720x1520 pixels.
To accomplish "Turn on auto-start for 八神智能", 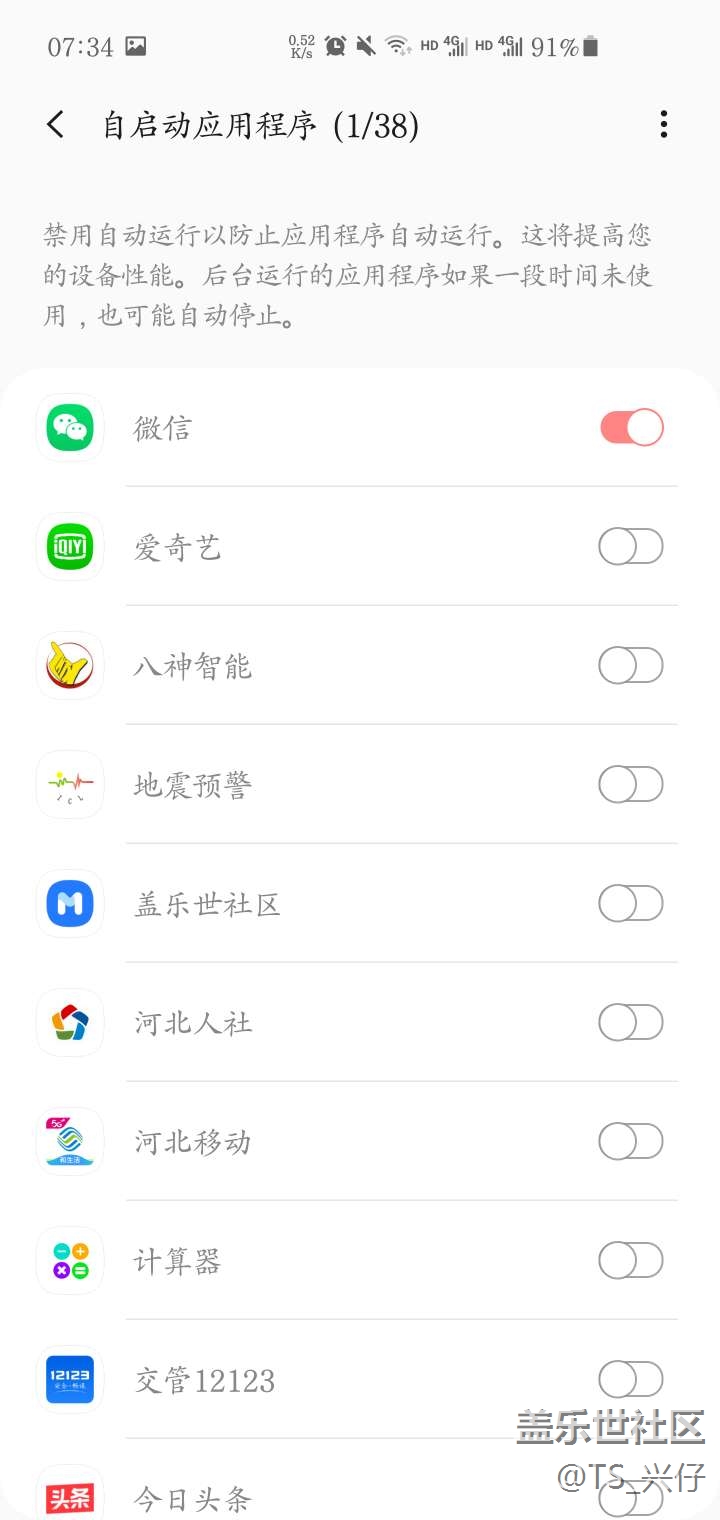I will [x=631, y=666].
